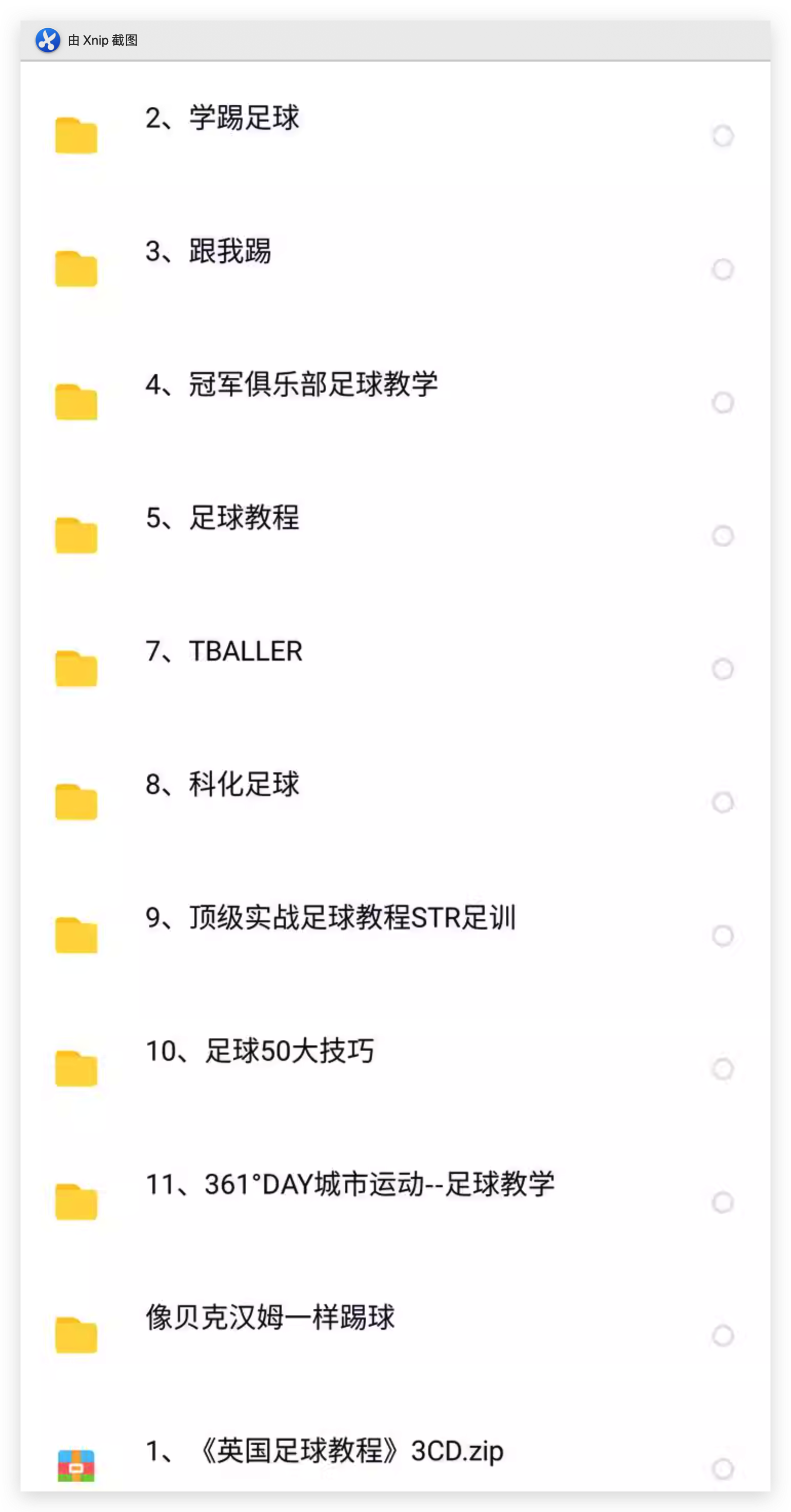This screenshot has height=1512, width=791.
Task: Click the folder icon for 10、足球50大技巧
Action: 76,1070
